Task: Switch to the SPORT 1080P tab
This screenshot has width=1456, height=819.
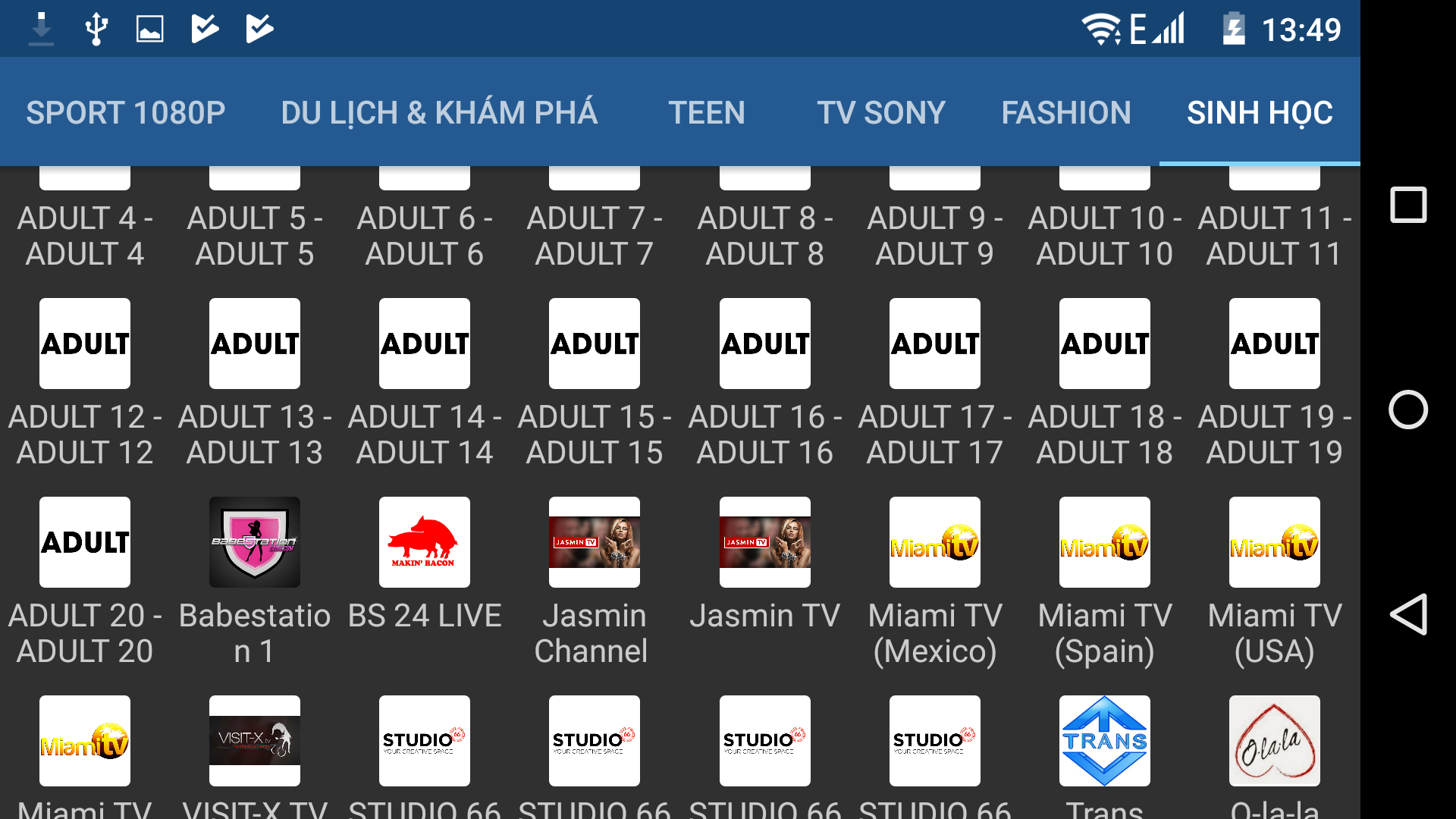Action: click(x=126, y=113)
